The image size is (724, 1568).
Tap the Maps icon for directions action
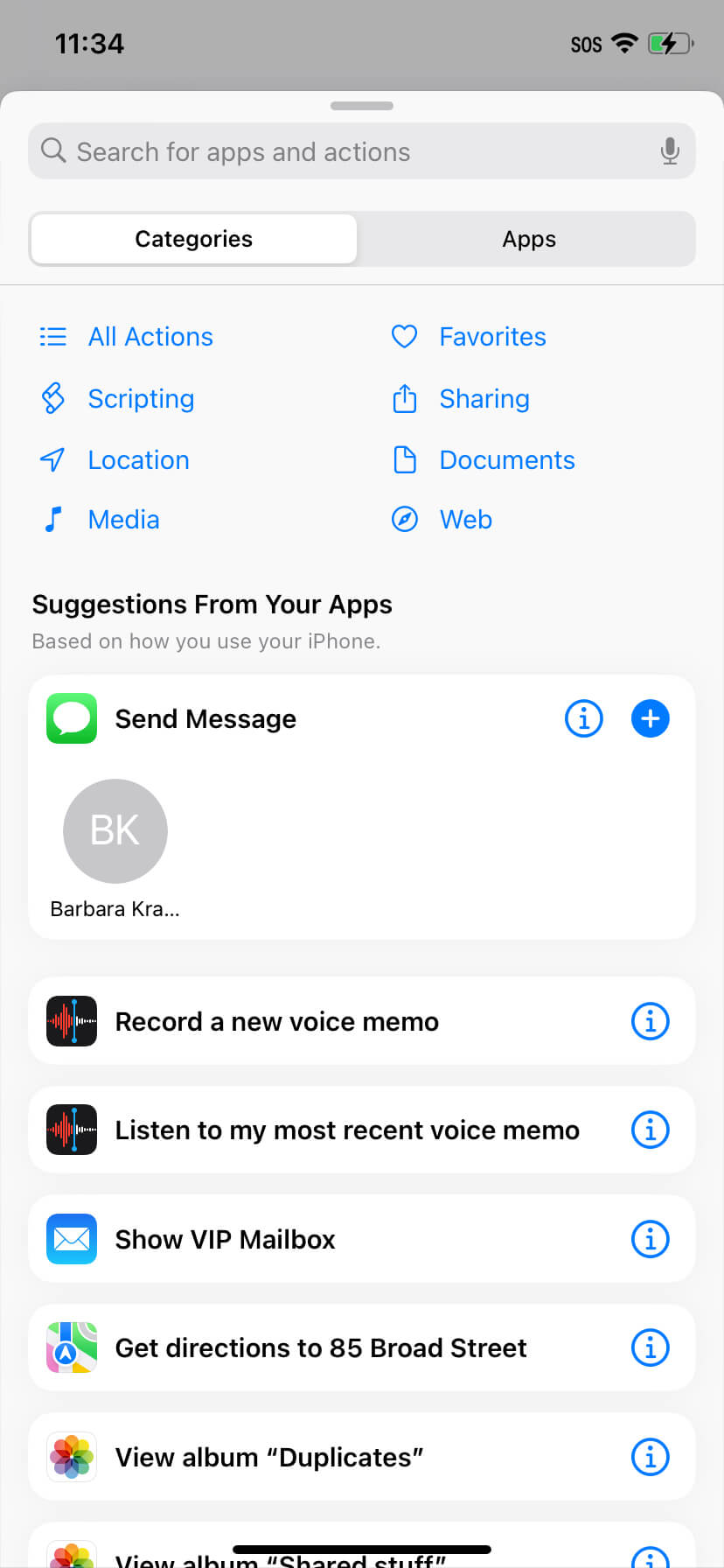point(72,1347)
